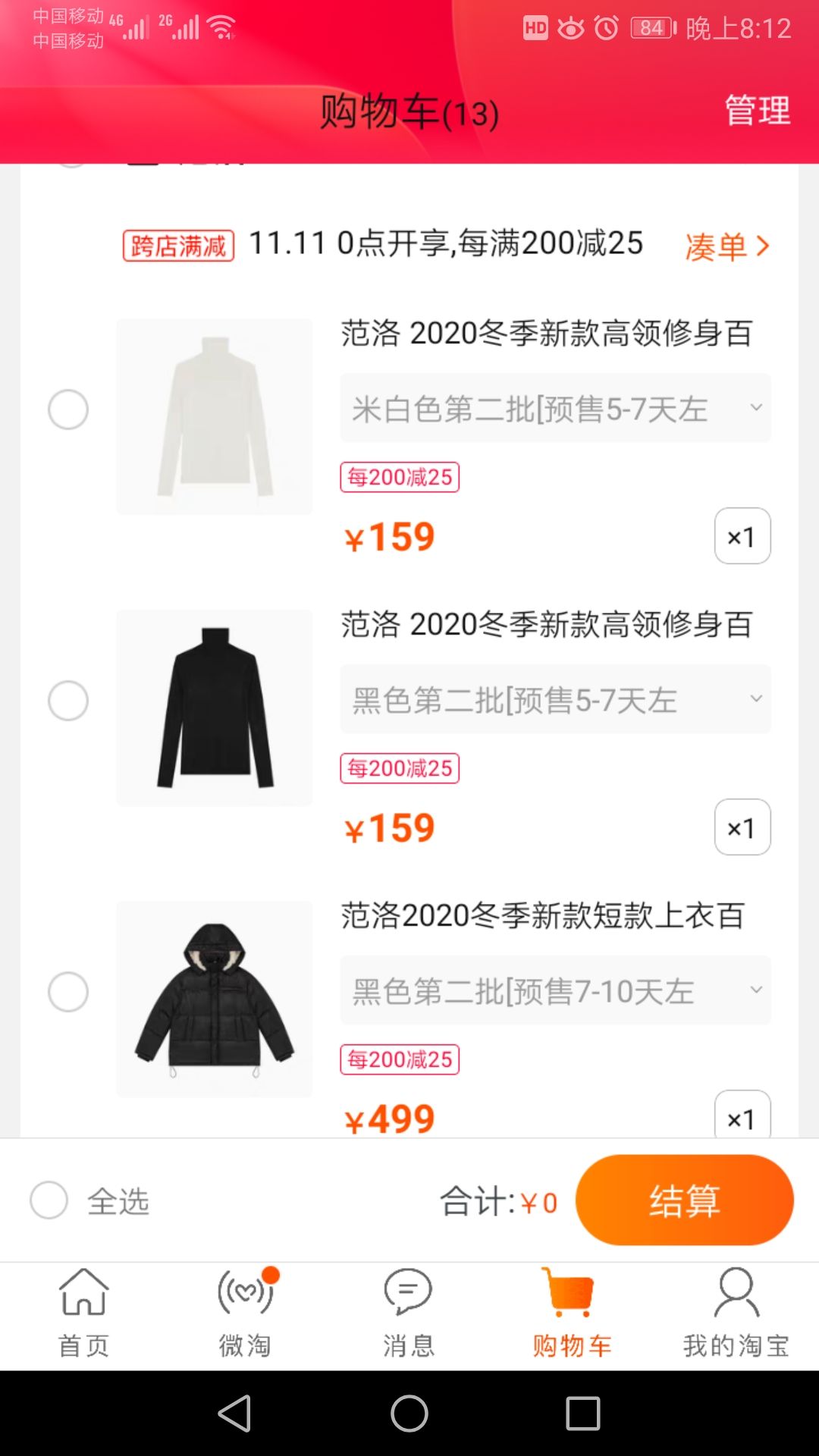819x1456 pixels.
Task: Toggle the 全选 select-all checkbox
Action: point(49,1200)
